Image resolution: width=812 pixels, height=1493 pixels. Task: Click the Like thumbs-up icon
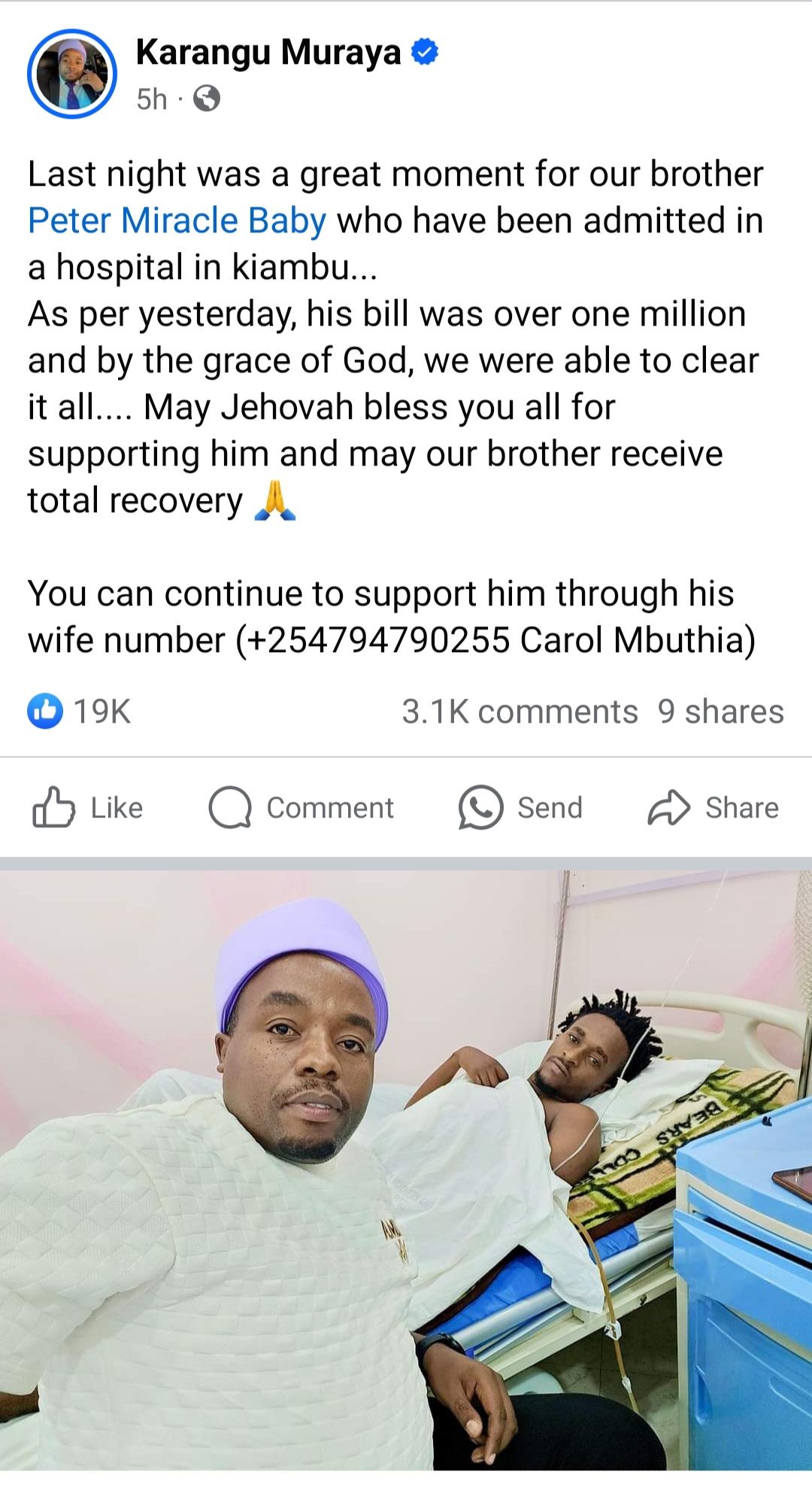click(53, 808)
